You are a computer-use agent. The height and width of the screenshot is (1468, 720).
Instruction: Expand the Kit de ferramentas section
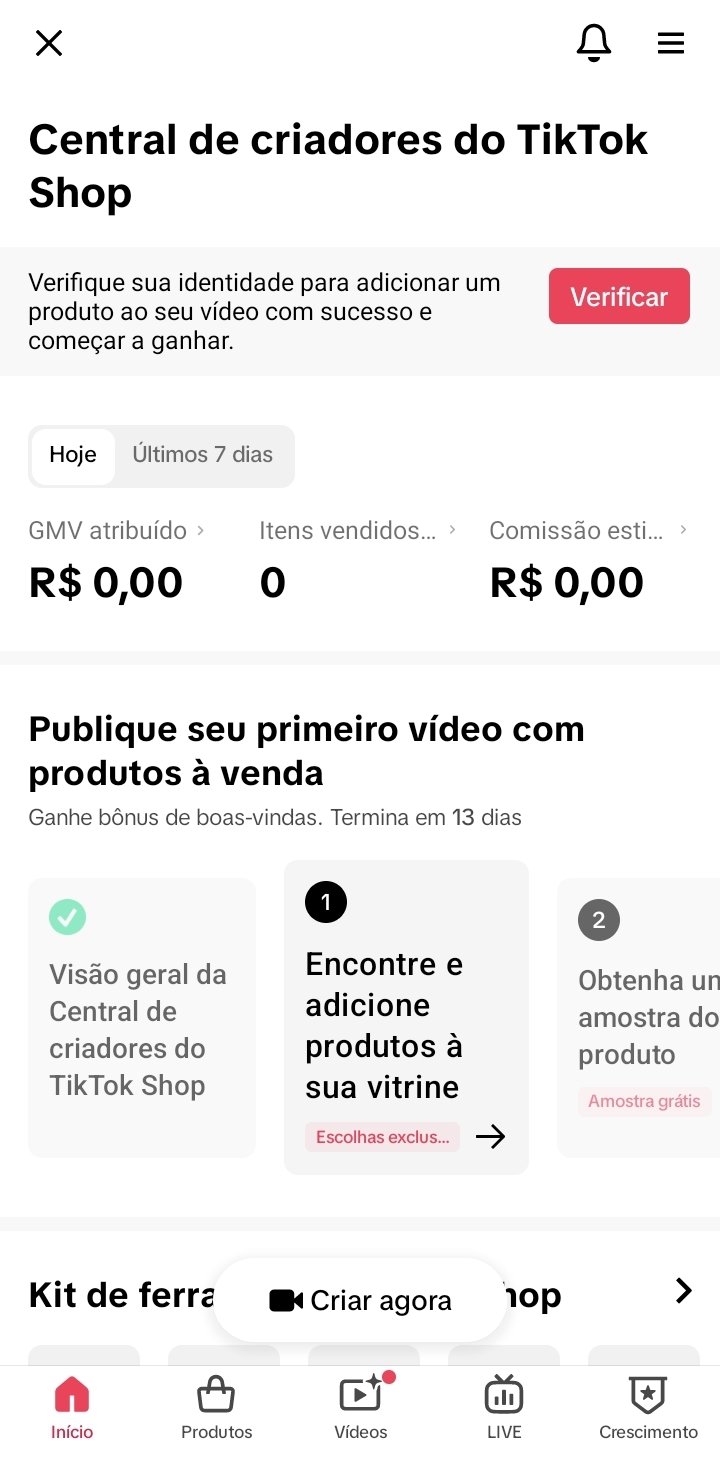[683, 1291]
